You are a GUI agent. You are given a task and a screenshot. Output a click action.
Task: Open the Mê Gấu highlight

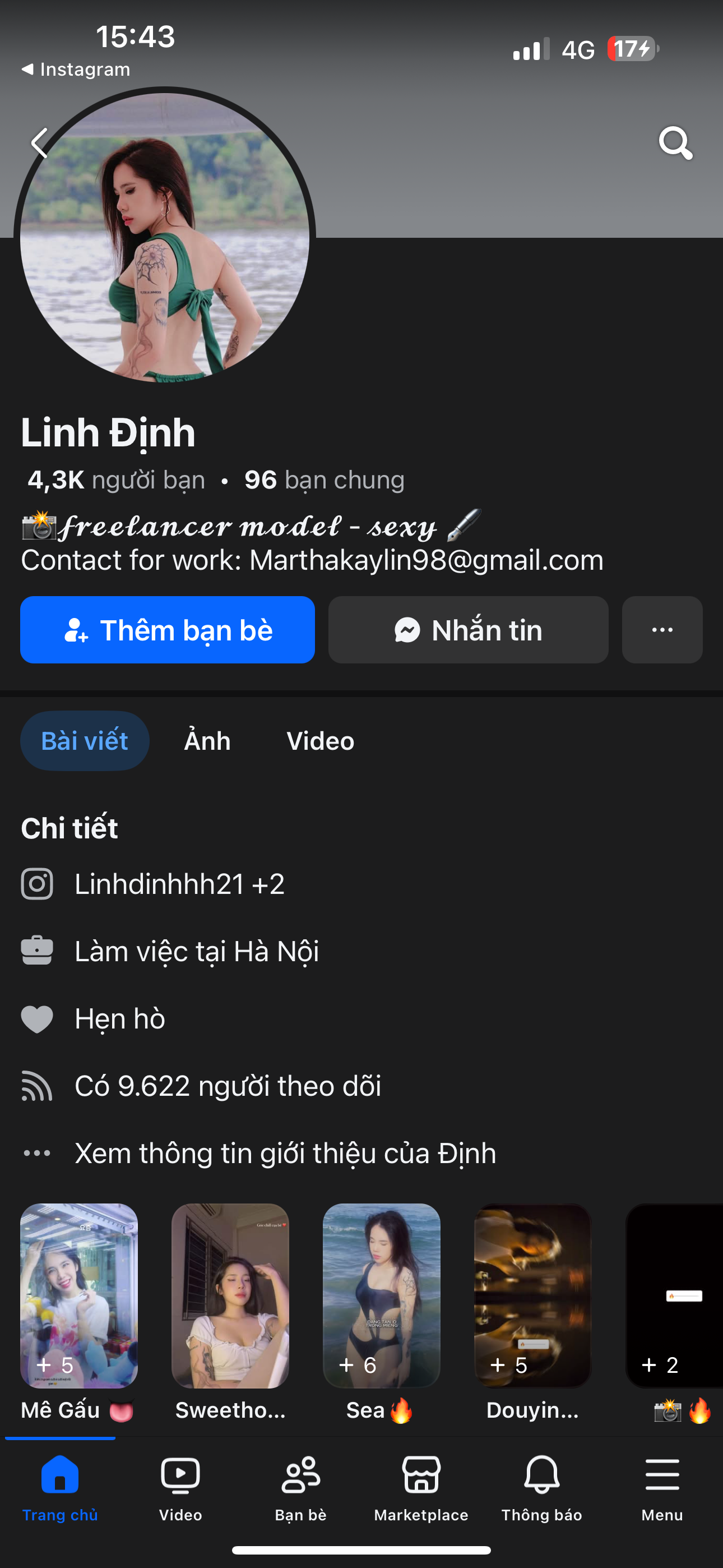79,1295
